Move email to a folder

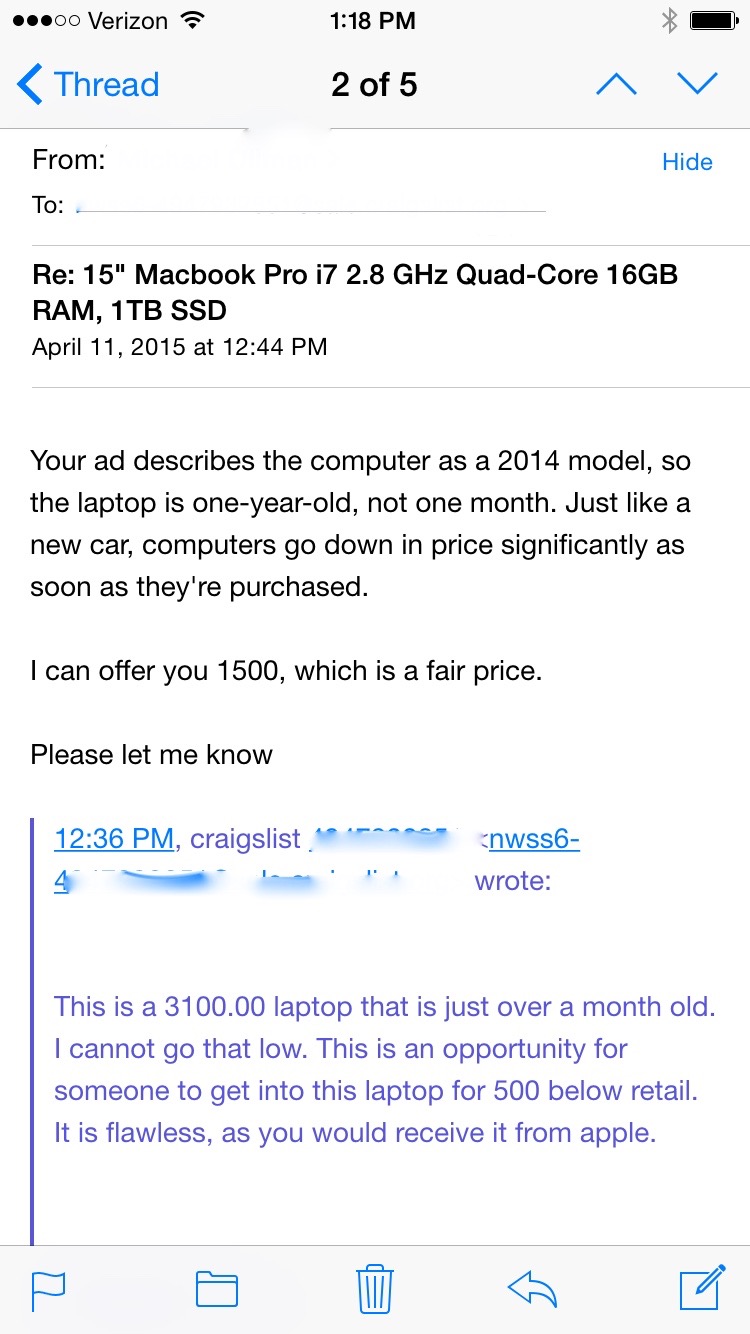[x=216, y=1289]
